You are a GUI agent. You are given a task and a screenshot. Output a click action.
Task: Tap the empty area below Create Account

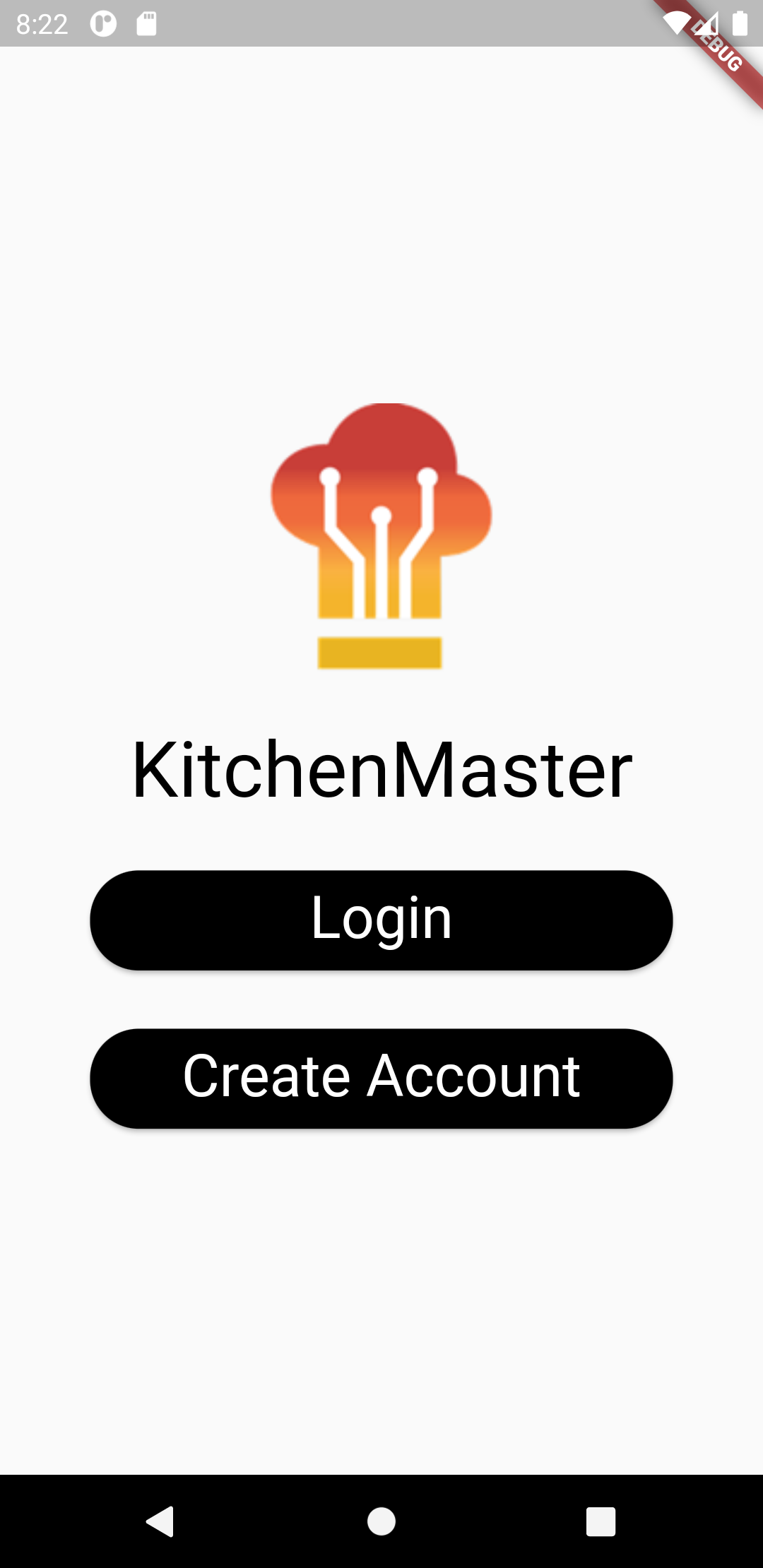coord(381,1271)
